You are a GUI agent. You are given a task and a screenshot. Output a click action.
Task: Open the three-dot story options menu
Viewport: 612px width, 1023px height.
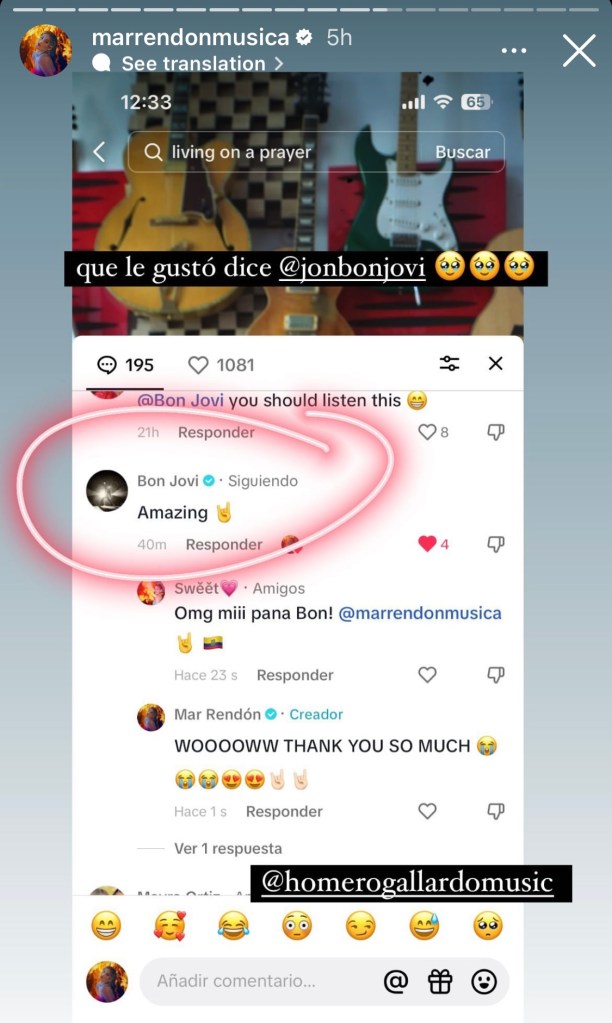click(x=513, y=50)
